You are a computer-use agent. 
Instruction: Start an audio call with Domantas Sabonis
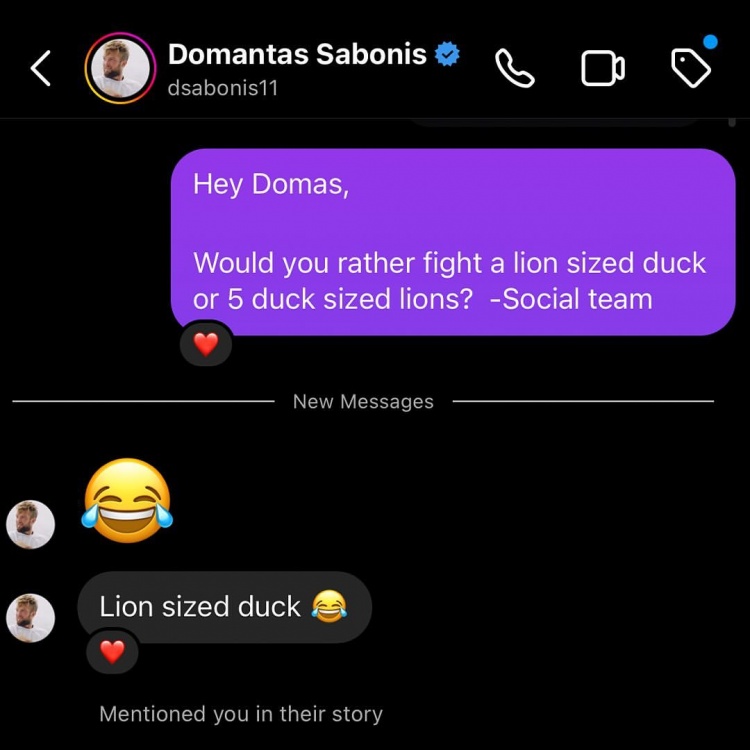(515, 69)
